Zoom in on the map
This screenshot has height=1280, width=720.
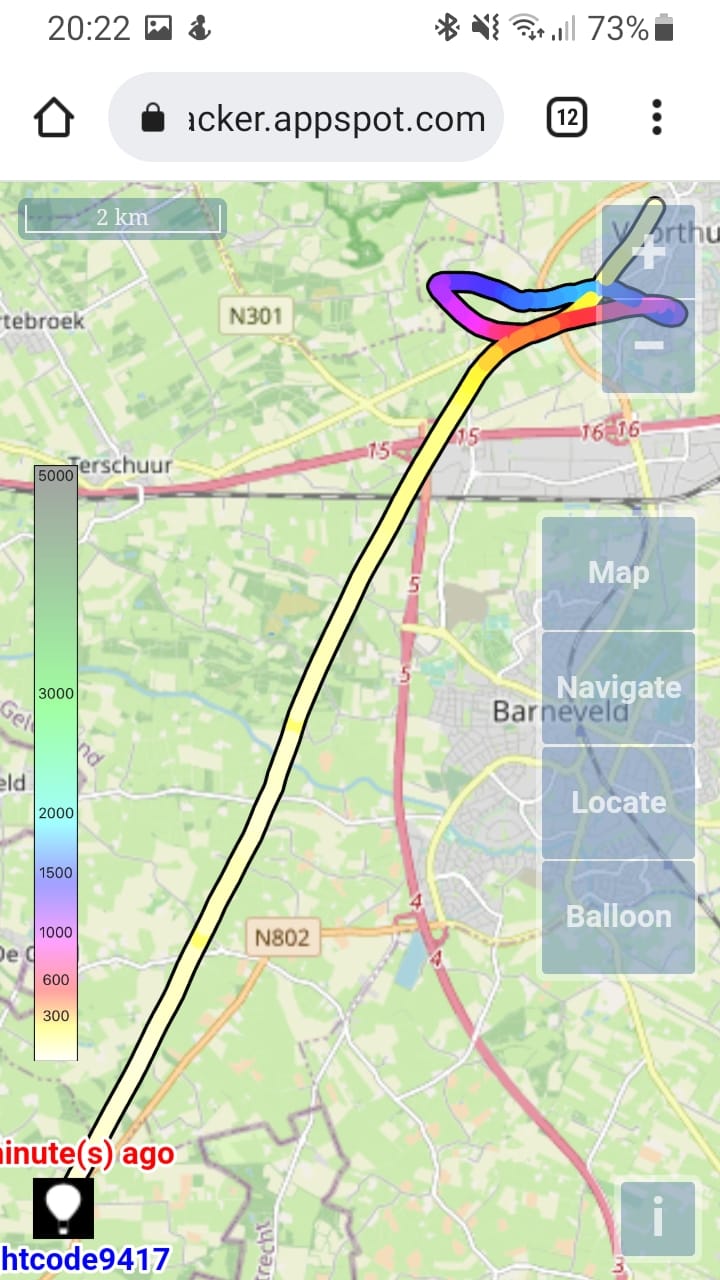click(648, 252)
